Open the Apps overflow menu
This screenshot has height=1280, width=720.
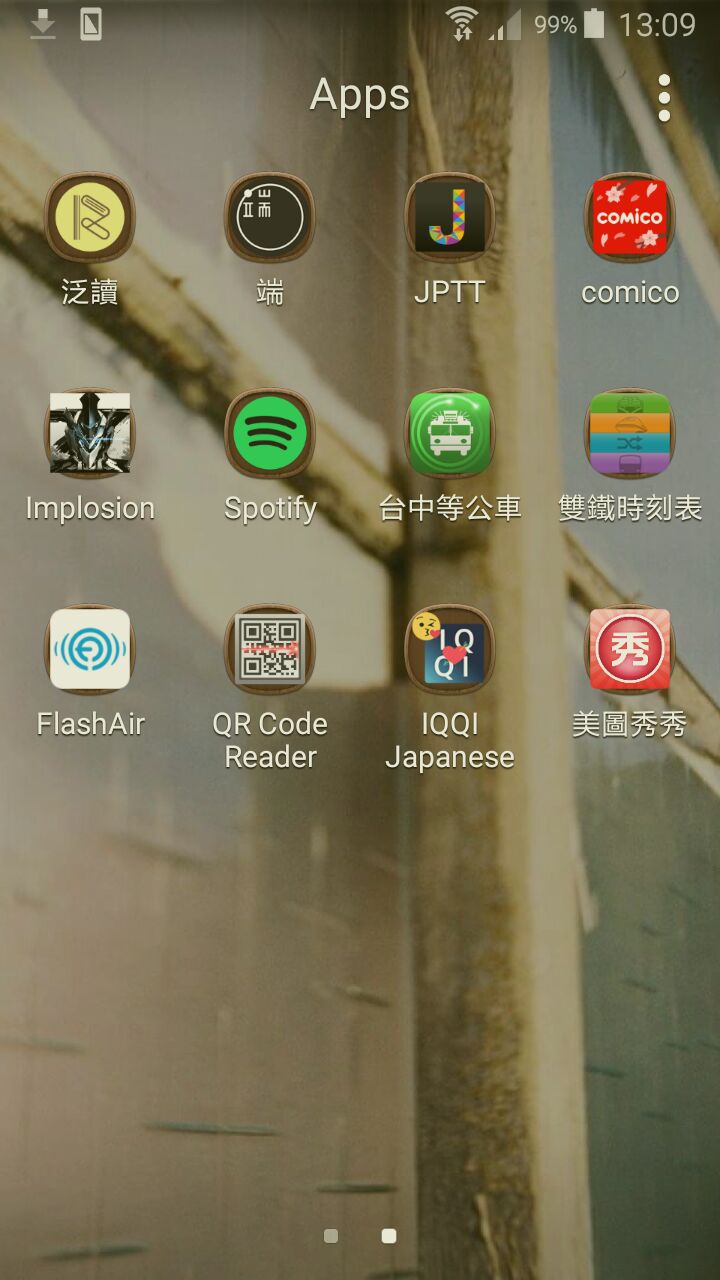tap(664, 97)
